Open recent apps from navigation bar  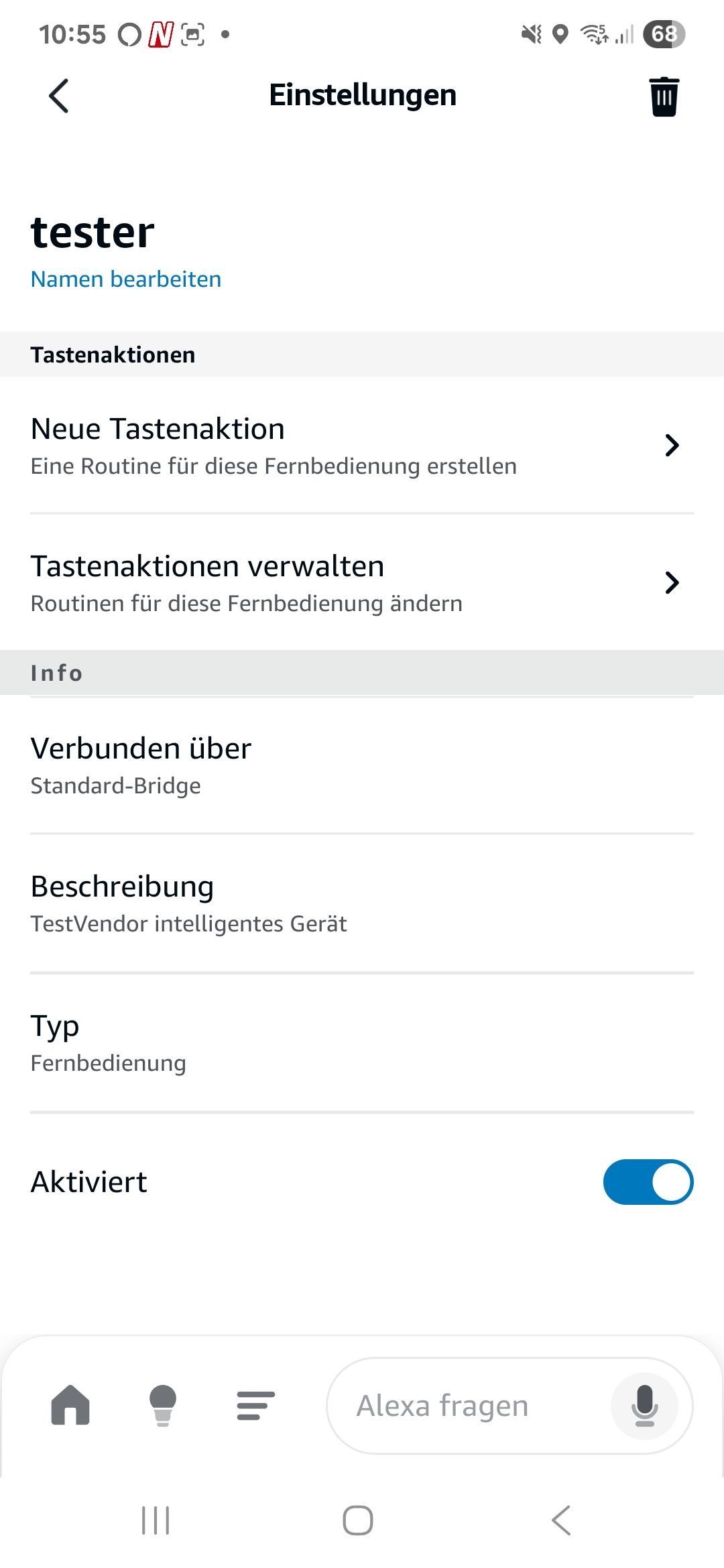click(x=156, y=1520)
